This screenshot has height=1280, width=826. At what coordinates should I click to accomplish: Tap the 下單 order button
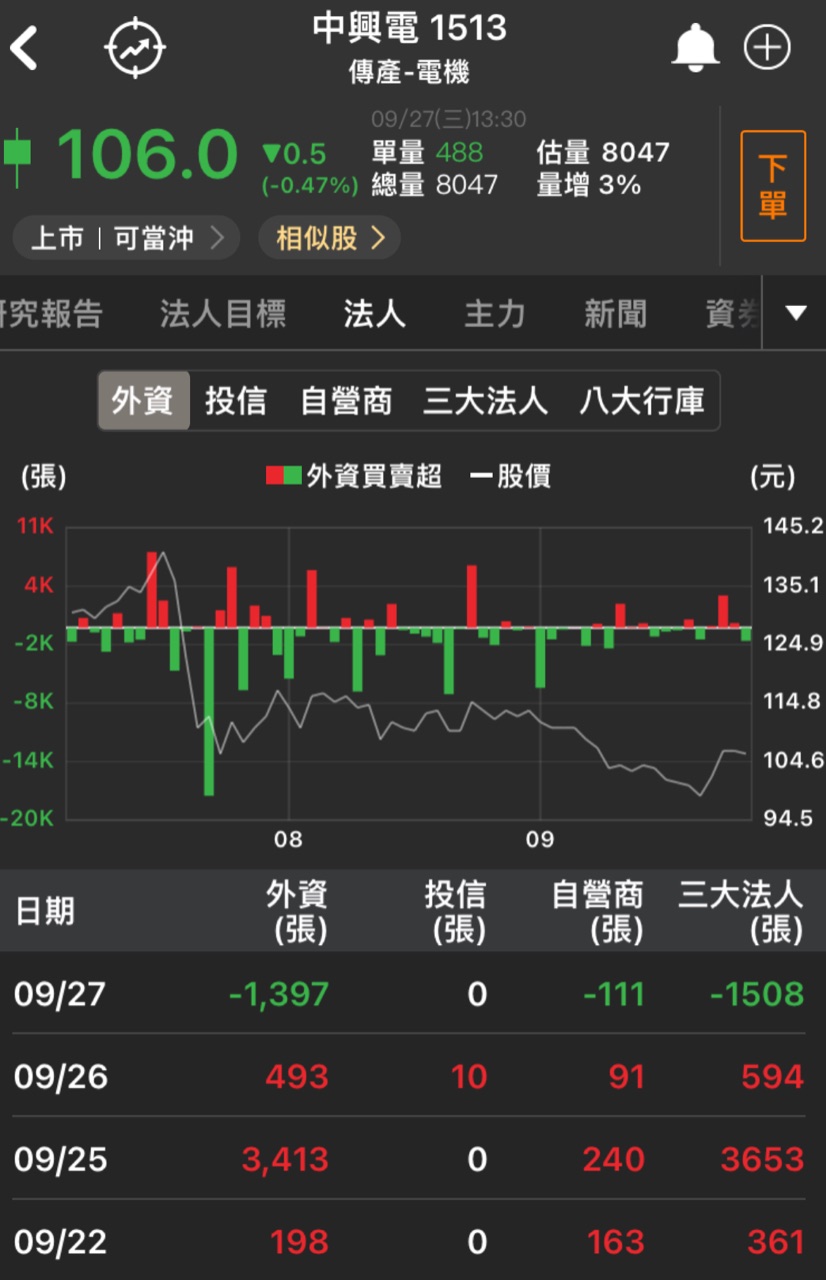[x=772, y=186]
